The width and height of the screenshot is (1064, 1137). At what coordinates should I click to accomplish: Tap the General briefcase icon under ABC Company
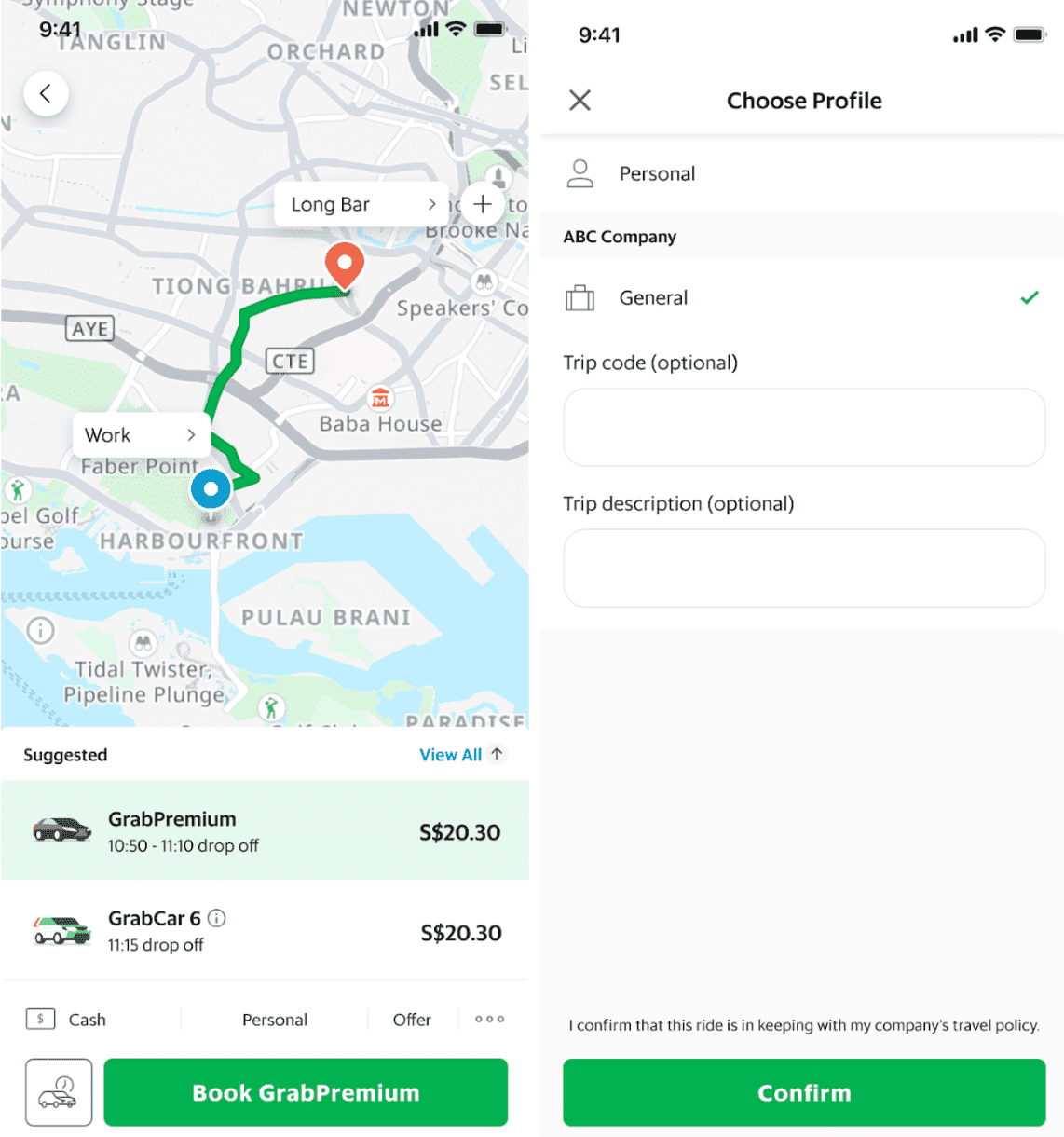point(580,297)
